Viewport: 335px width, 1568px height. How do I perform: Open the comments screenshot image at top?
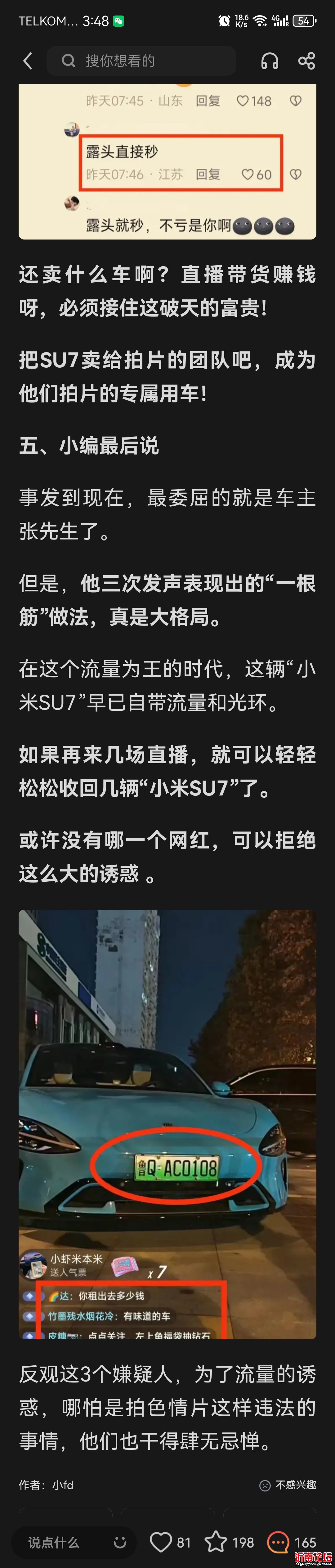click(x=167, y=162)
